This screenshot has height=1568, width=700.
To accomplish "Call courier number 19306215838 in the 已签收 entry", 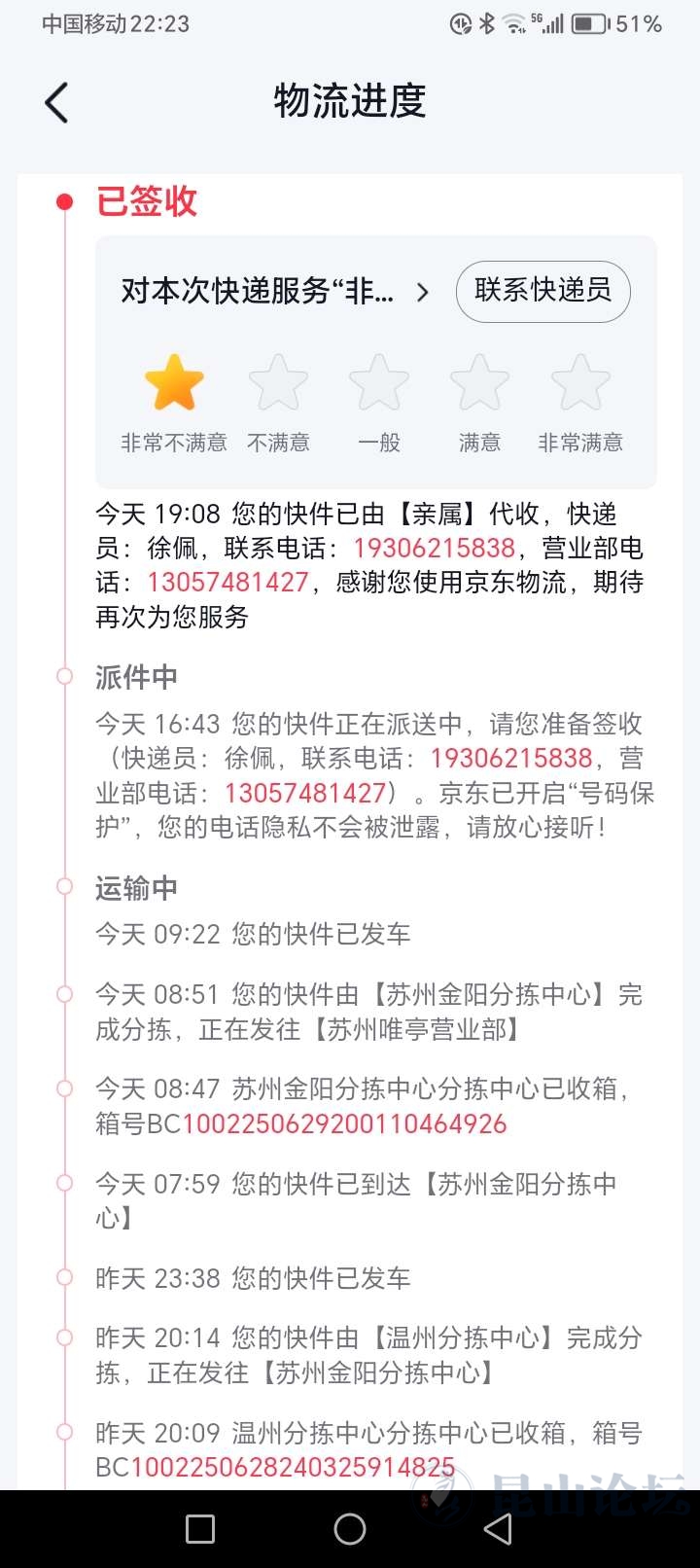I will point(434,549).
